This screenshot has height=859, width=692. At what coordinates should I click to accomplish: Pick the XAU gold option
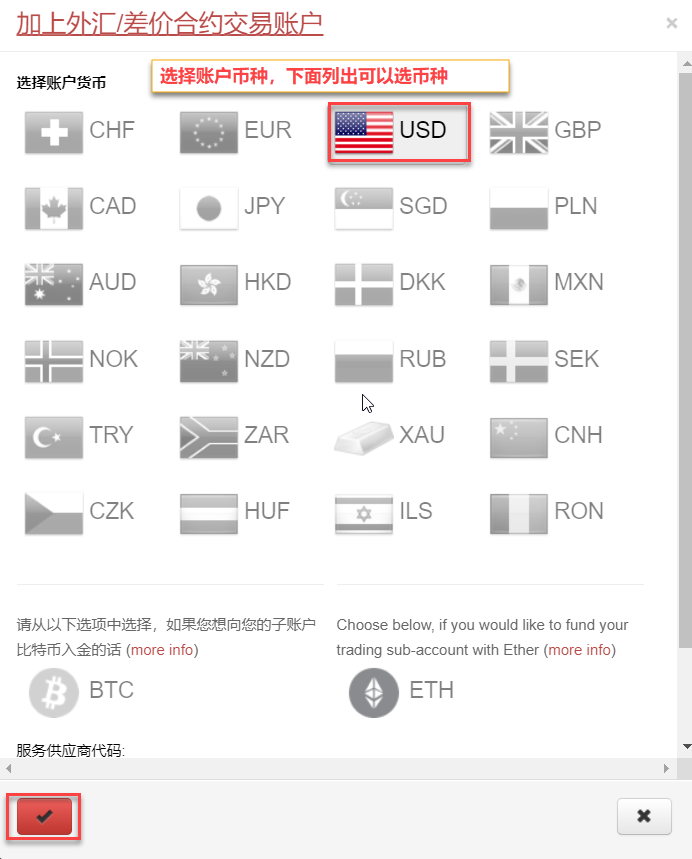point(390,435)
